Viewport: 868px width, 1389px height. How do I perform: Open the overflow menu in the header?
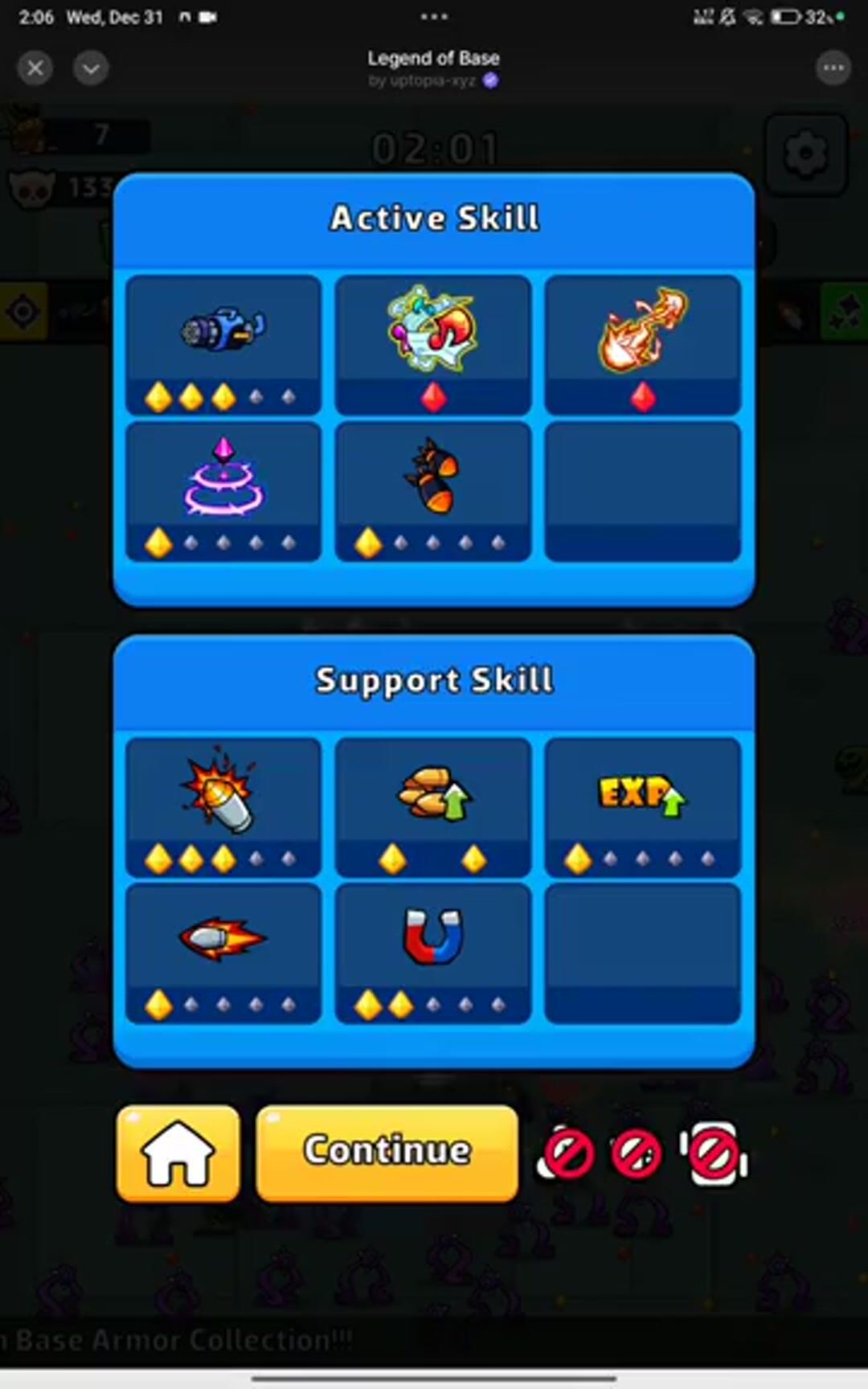coord(833,68)
